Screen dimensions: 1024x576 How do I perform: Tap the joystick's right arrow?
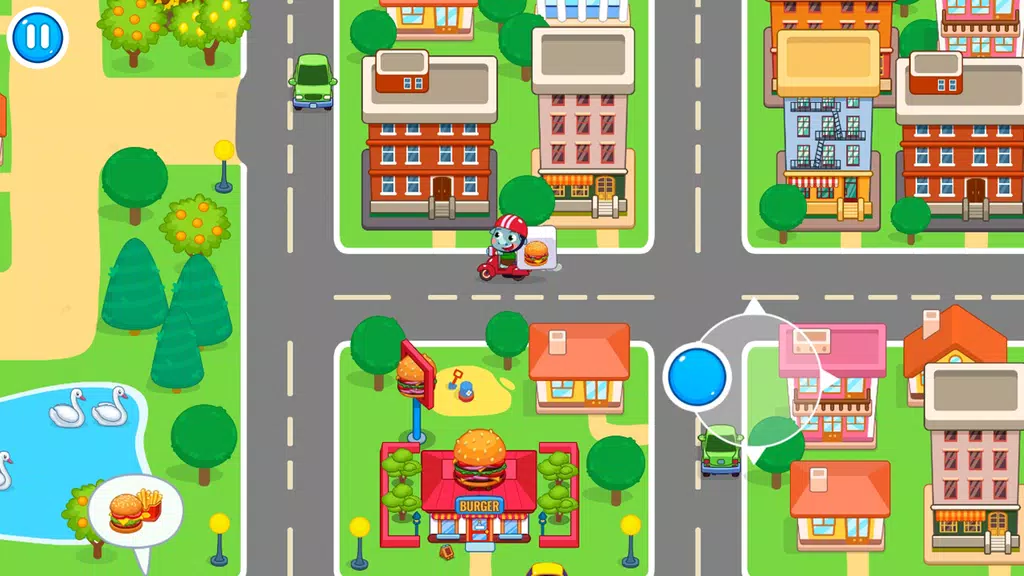(x=829, y=379)
